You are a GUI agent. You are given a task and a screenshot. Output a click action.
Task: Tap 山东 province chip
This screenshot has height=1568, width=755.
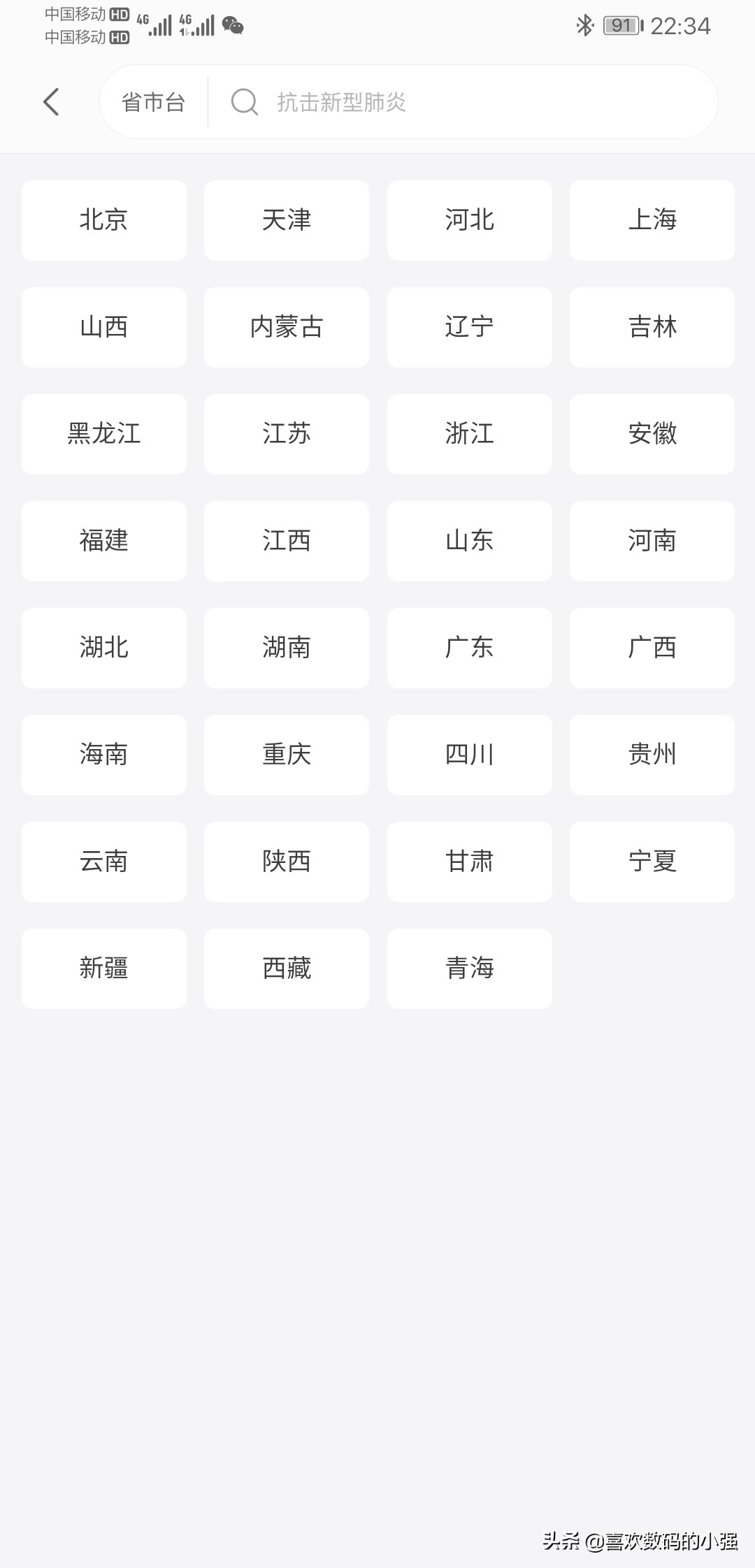point(469,541)
